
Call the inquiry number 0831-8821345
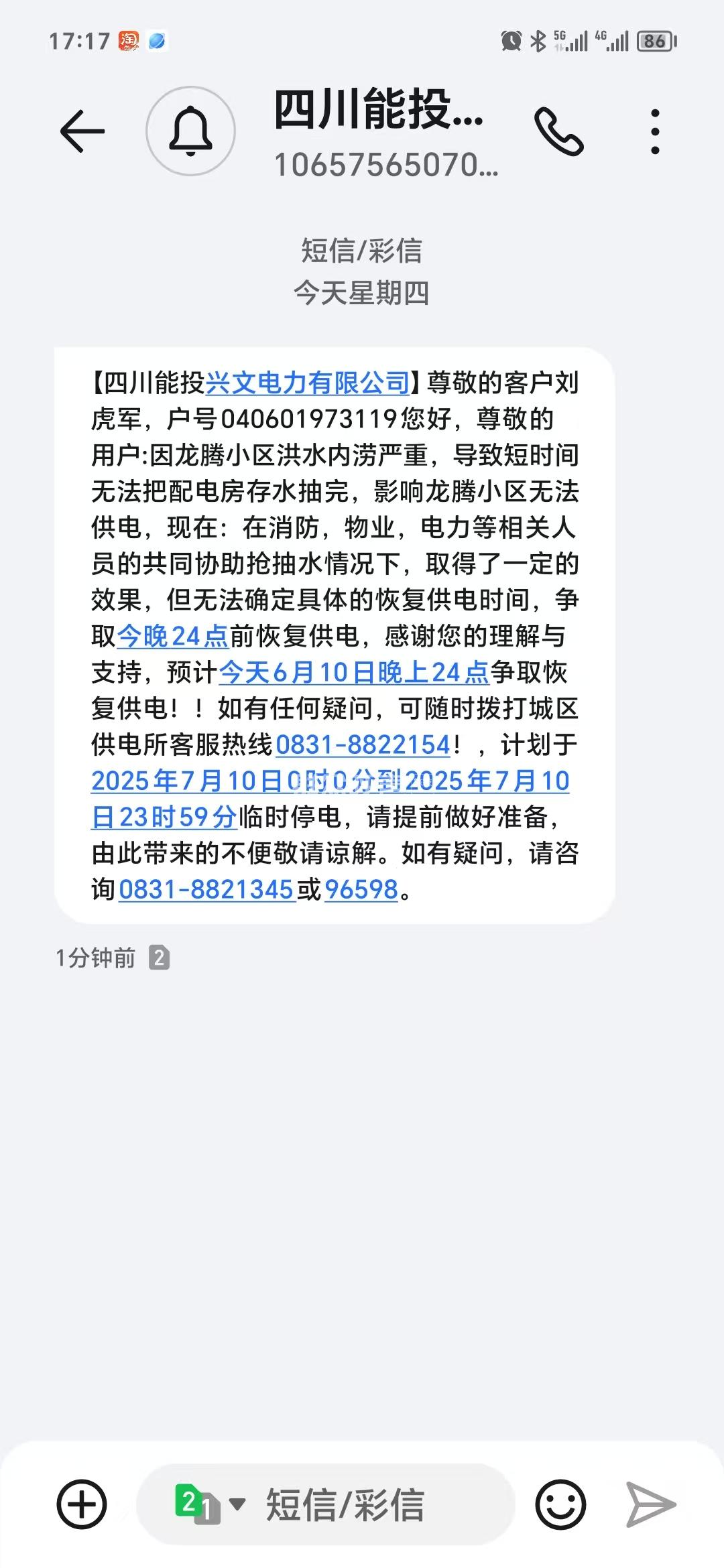point(206,889)
